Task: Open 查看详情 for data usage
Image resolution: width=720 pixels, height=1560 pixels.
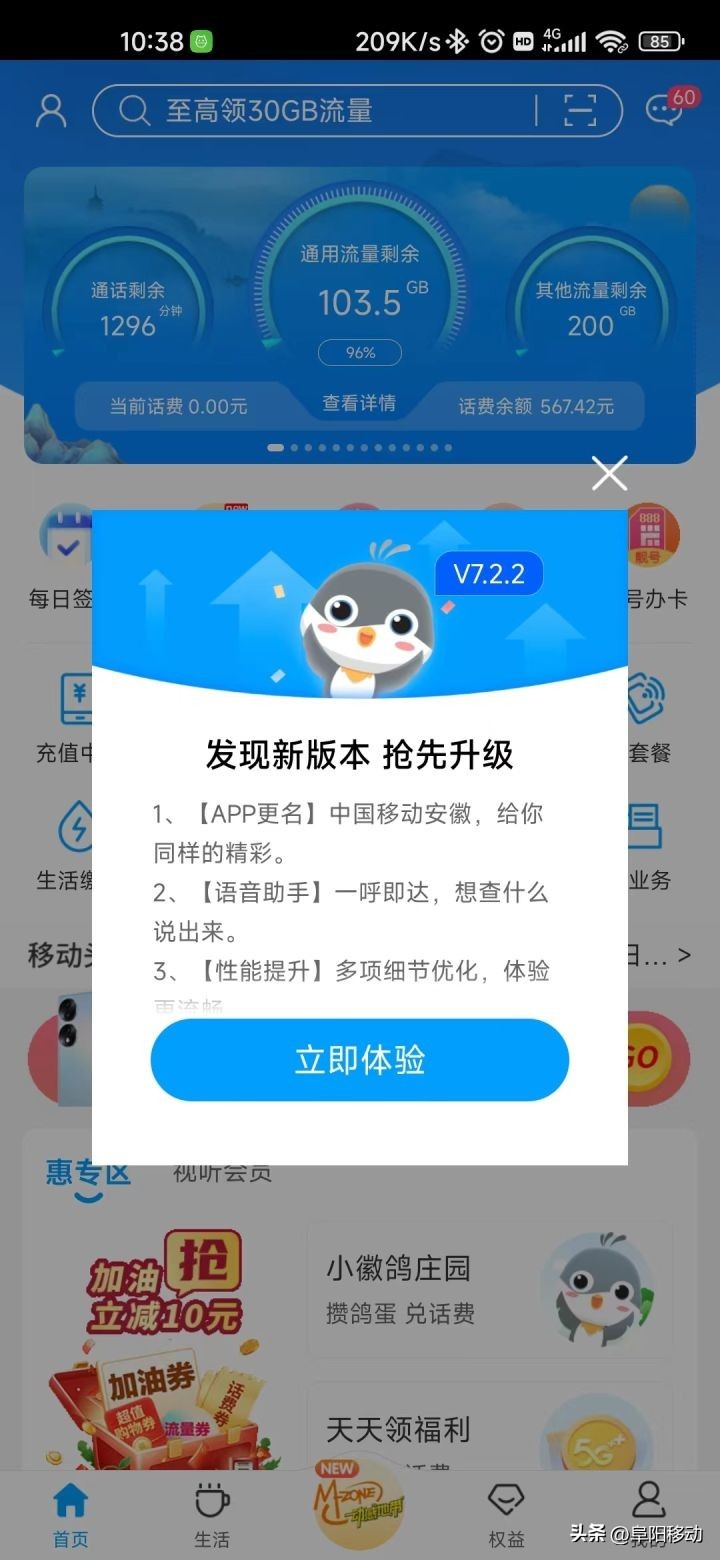Action: pos(359,403)
